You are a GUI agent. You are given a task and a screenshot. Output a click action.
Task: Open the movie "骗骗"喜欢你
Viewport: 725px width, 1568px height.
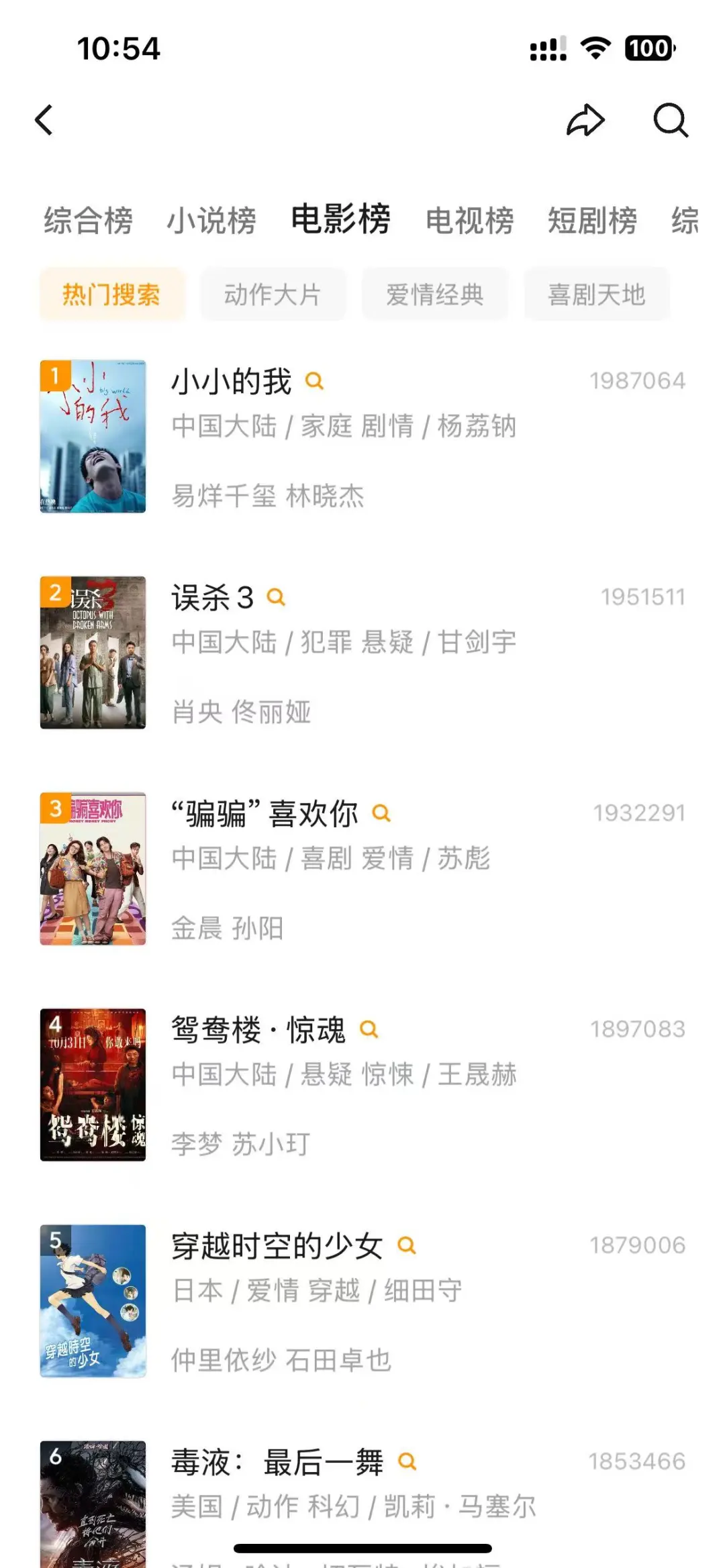[x=264, y=814]
